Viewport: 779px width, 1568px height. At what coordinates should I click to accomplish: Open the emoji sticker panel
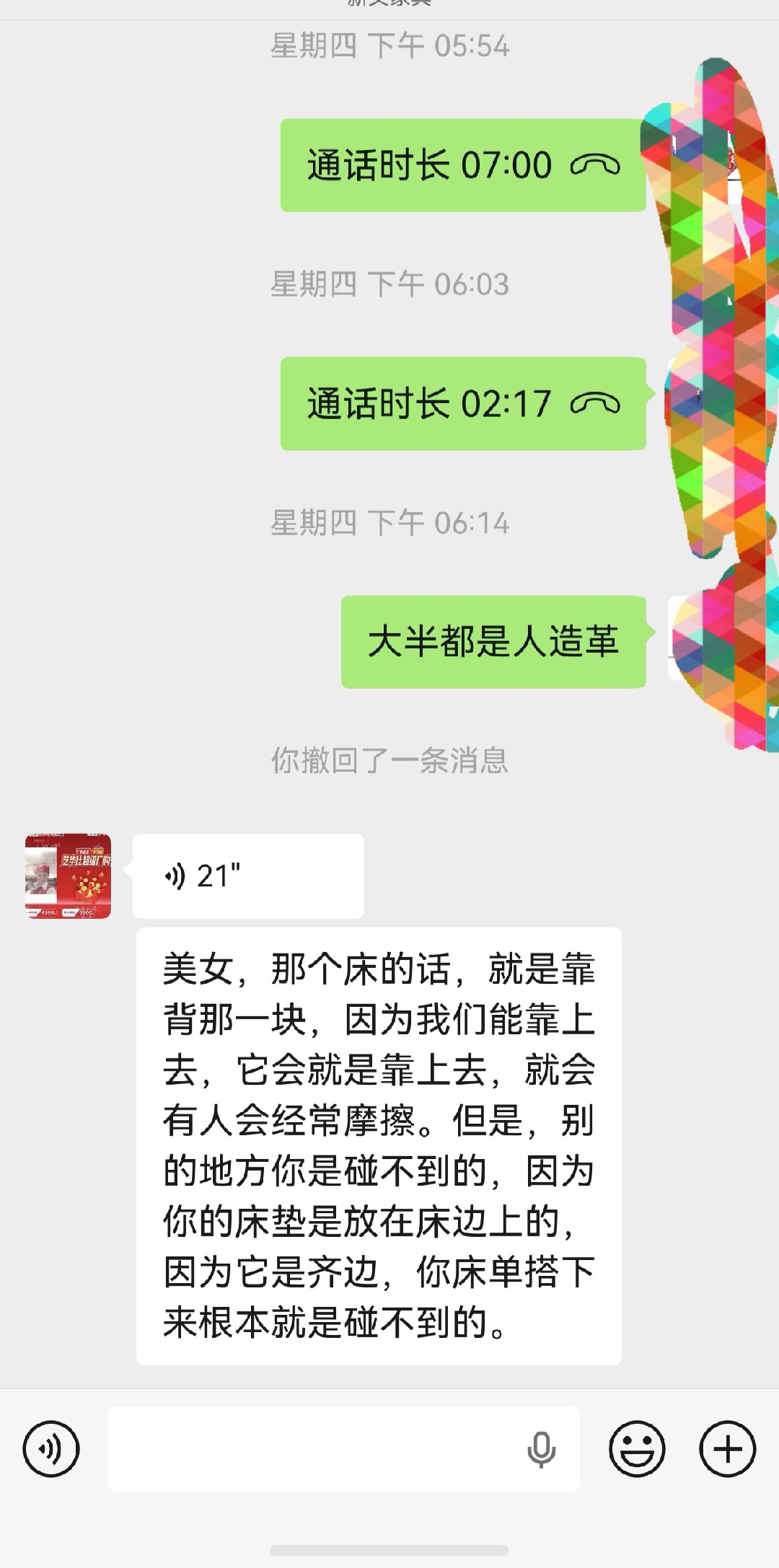[x=637, y=1449]
